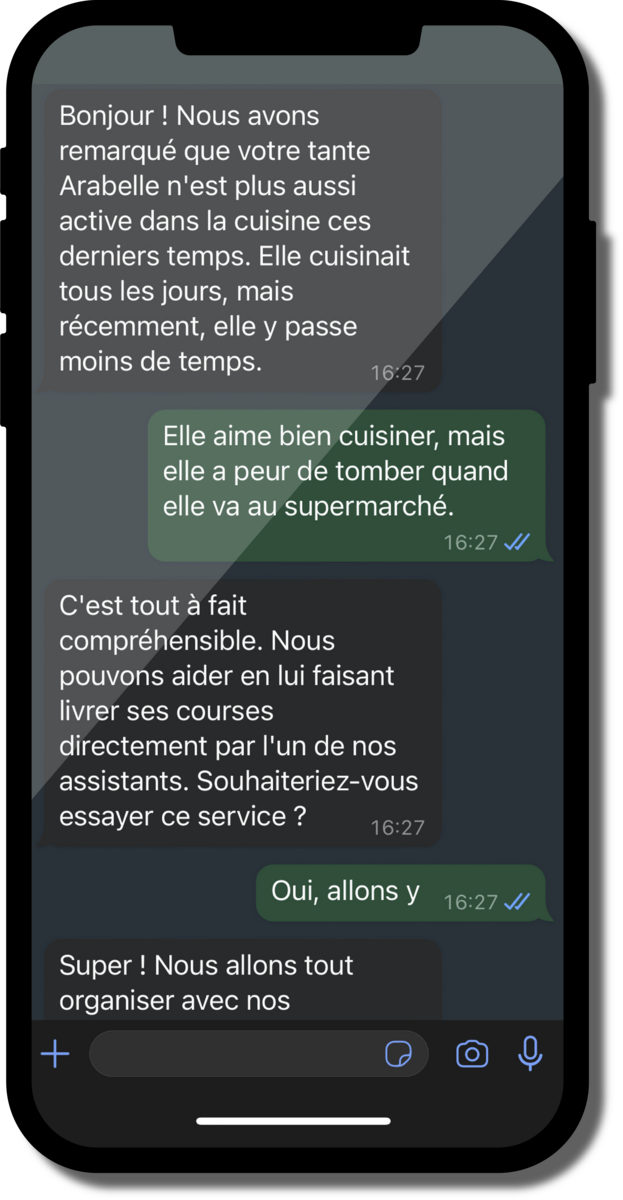Open the attachment plus menu
623x1200 pixels.
pyautogui.click(x=55, y=1053)
